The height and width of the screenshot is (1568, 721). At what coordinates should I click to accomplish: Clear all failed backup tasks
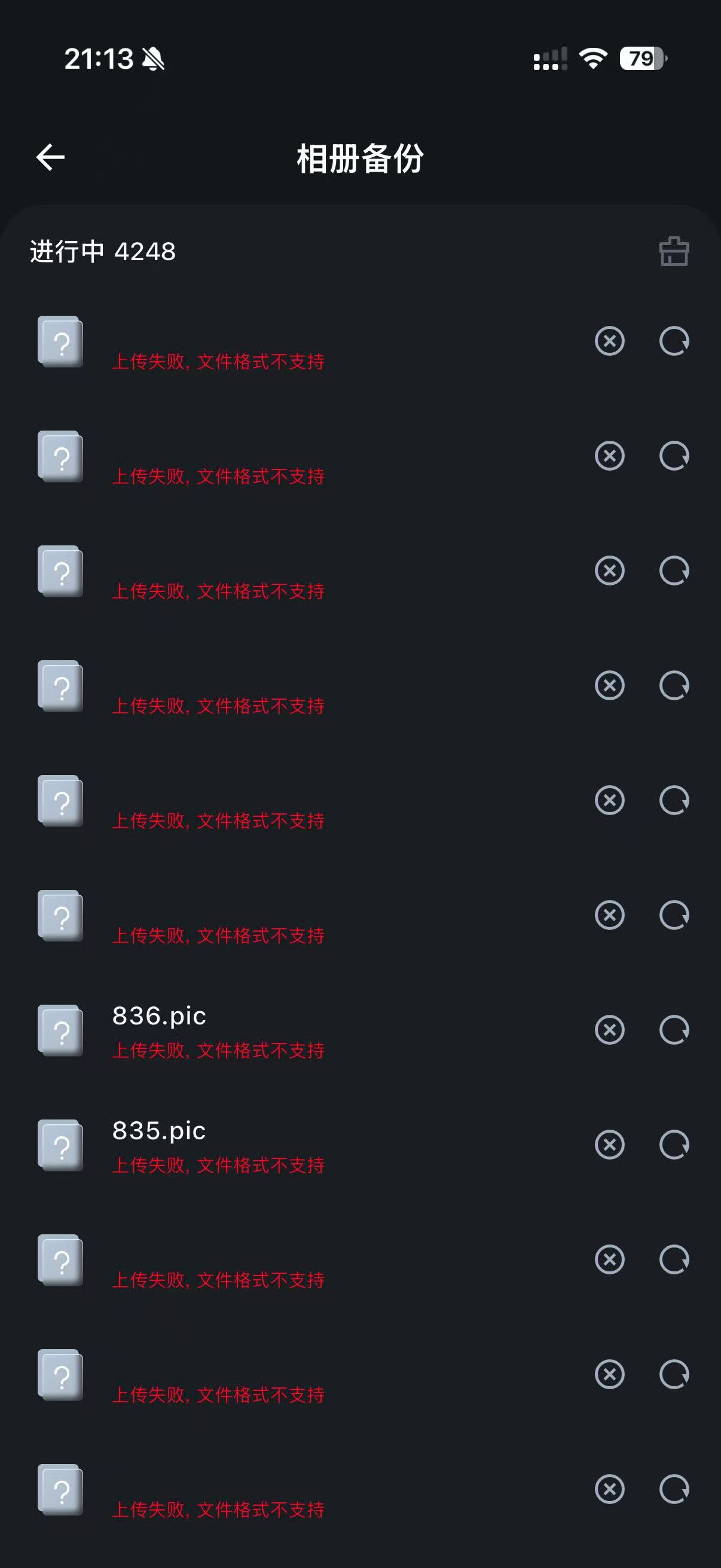coord(674,251)
